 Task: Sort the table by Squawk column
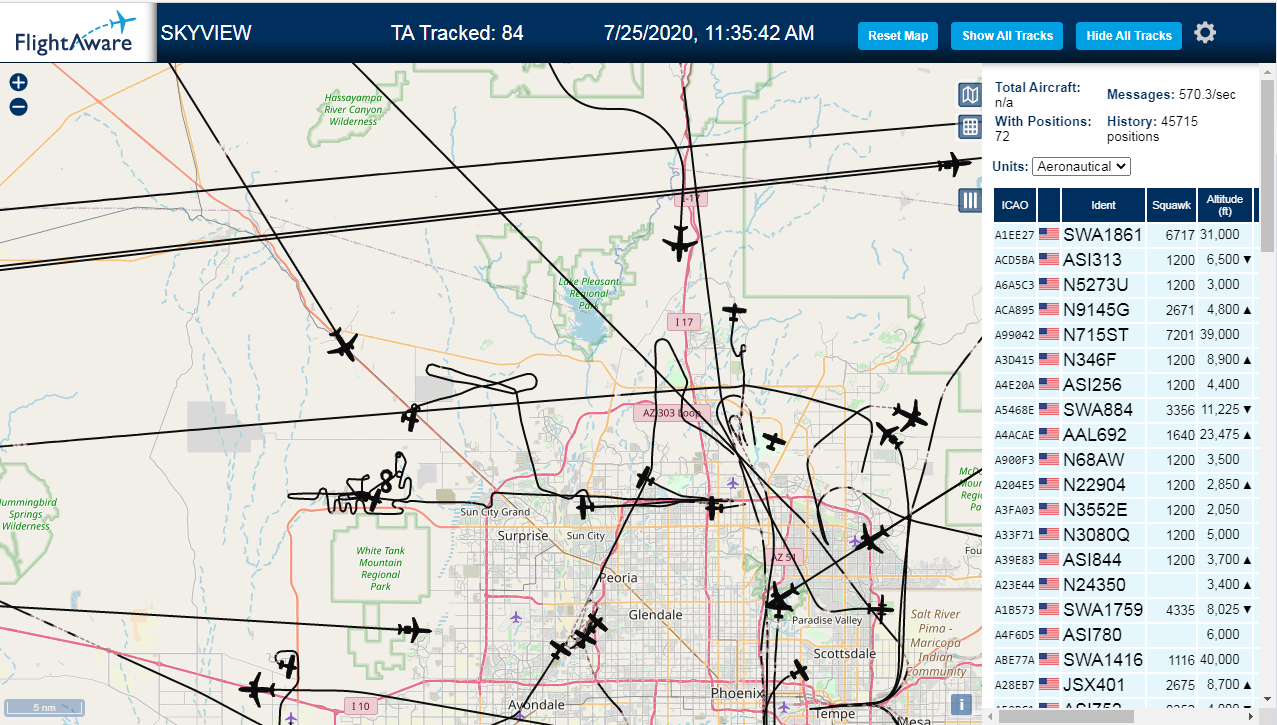coord(1171,205)
